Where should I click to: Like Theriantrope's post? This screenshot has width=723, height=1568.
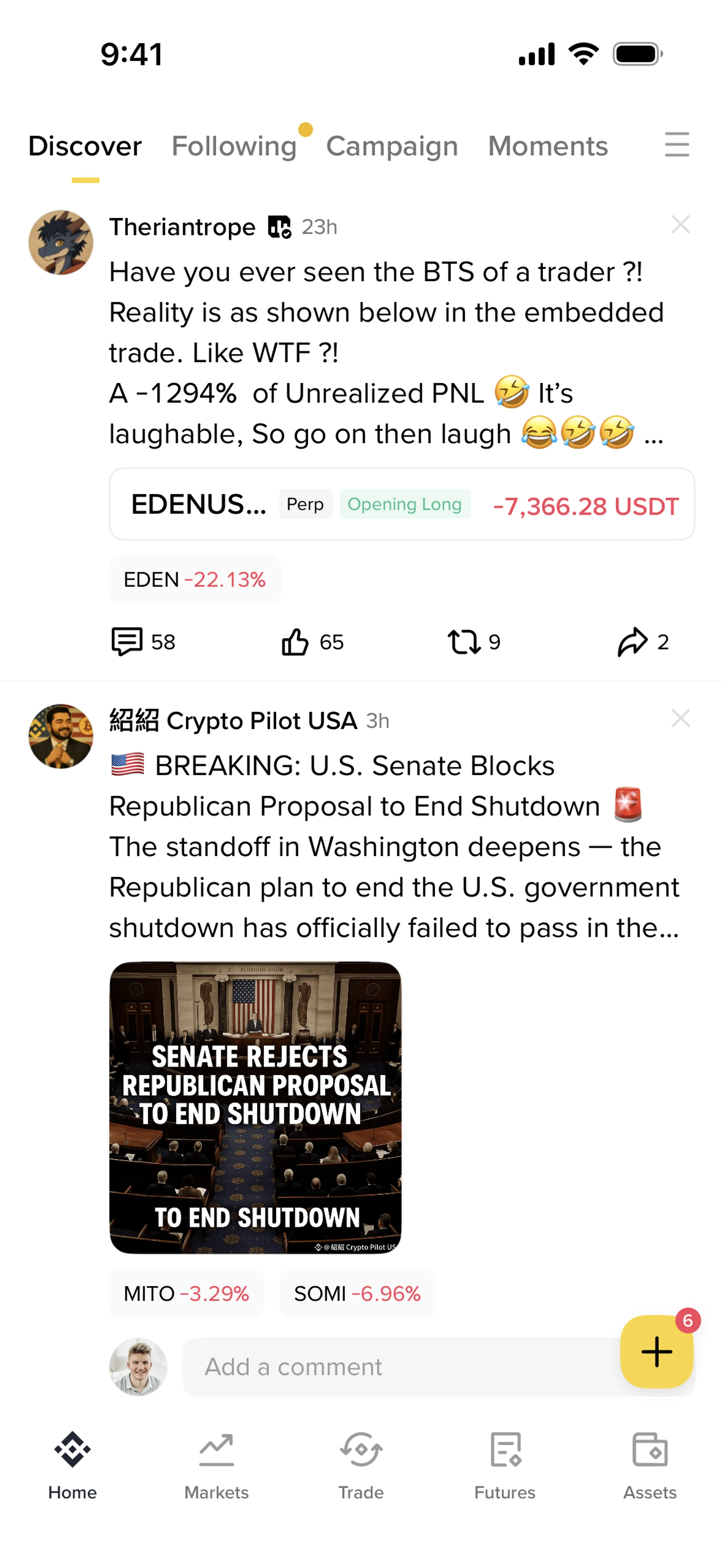[x=312, y=642]
